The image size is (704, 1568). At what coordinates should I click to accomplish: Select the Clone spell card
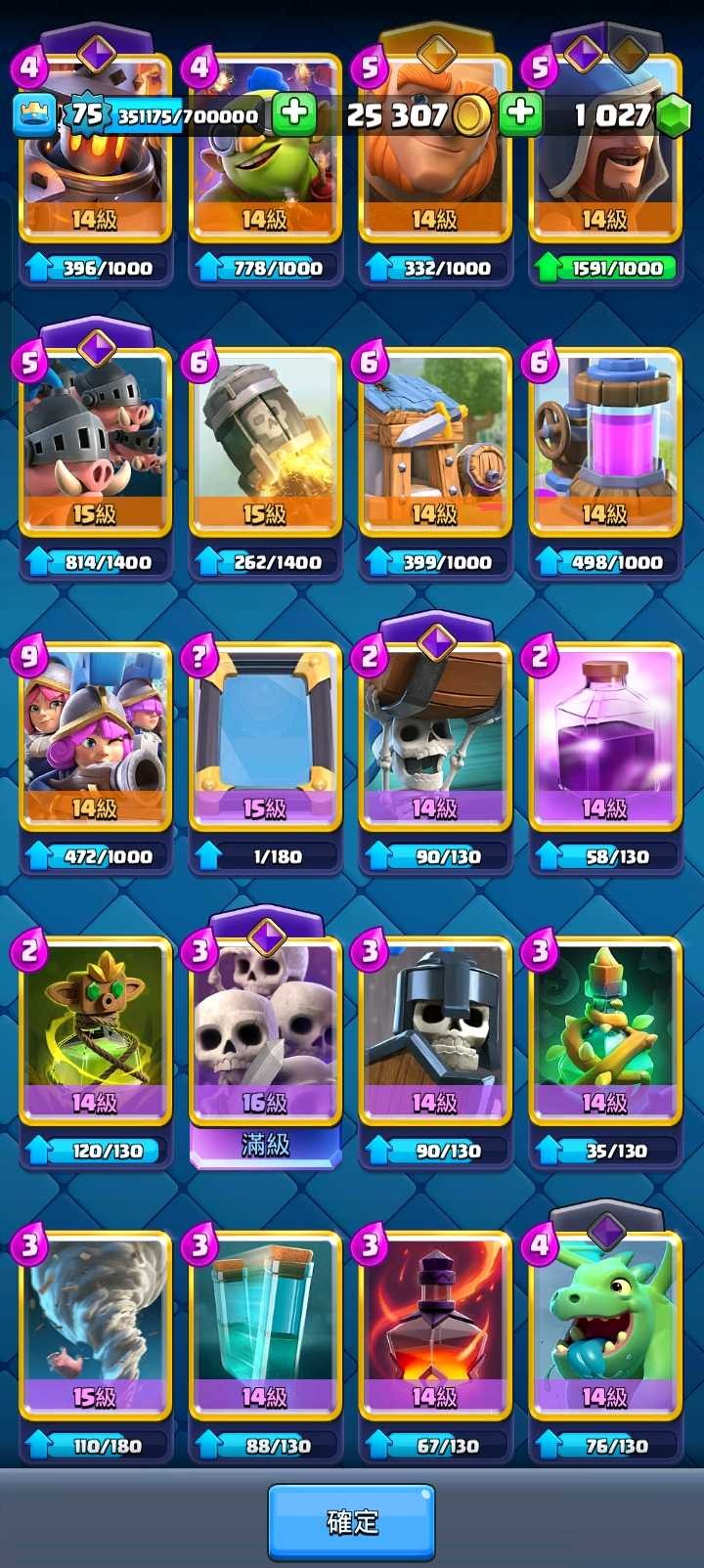pyautogui.click(x=265, y=1327)
